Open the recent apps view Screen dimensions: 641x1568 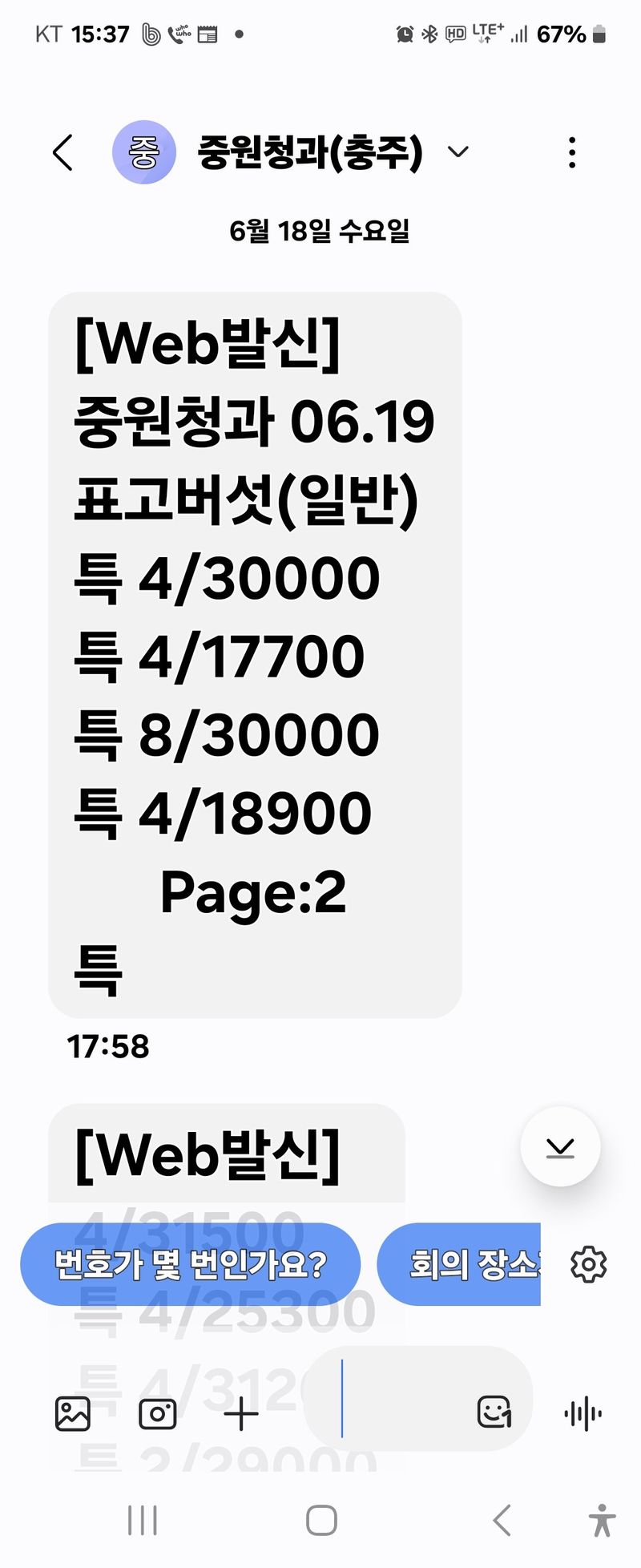pos(143,1520)
